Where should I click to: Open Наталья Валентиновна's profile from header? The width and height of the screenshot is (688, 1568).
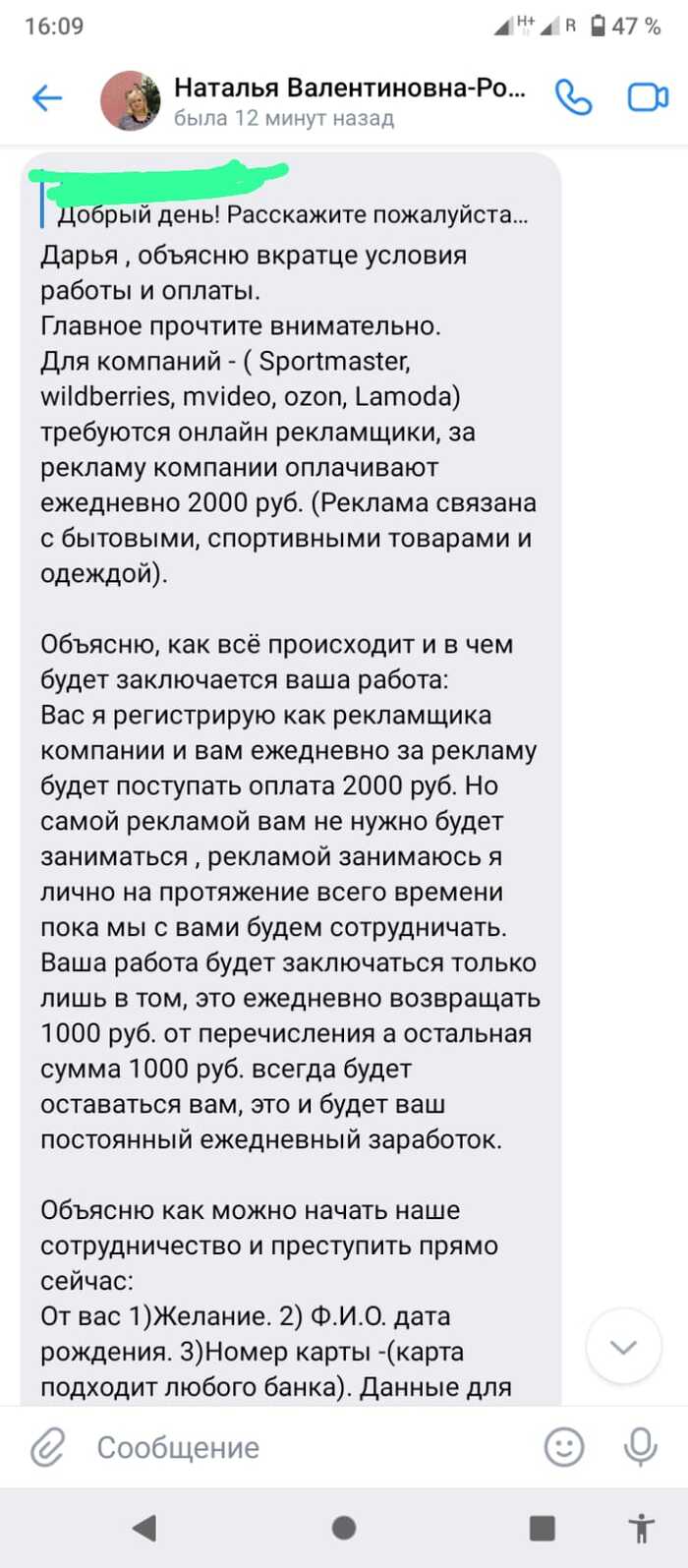(x=315, y=101)
